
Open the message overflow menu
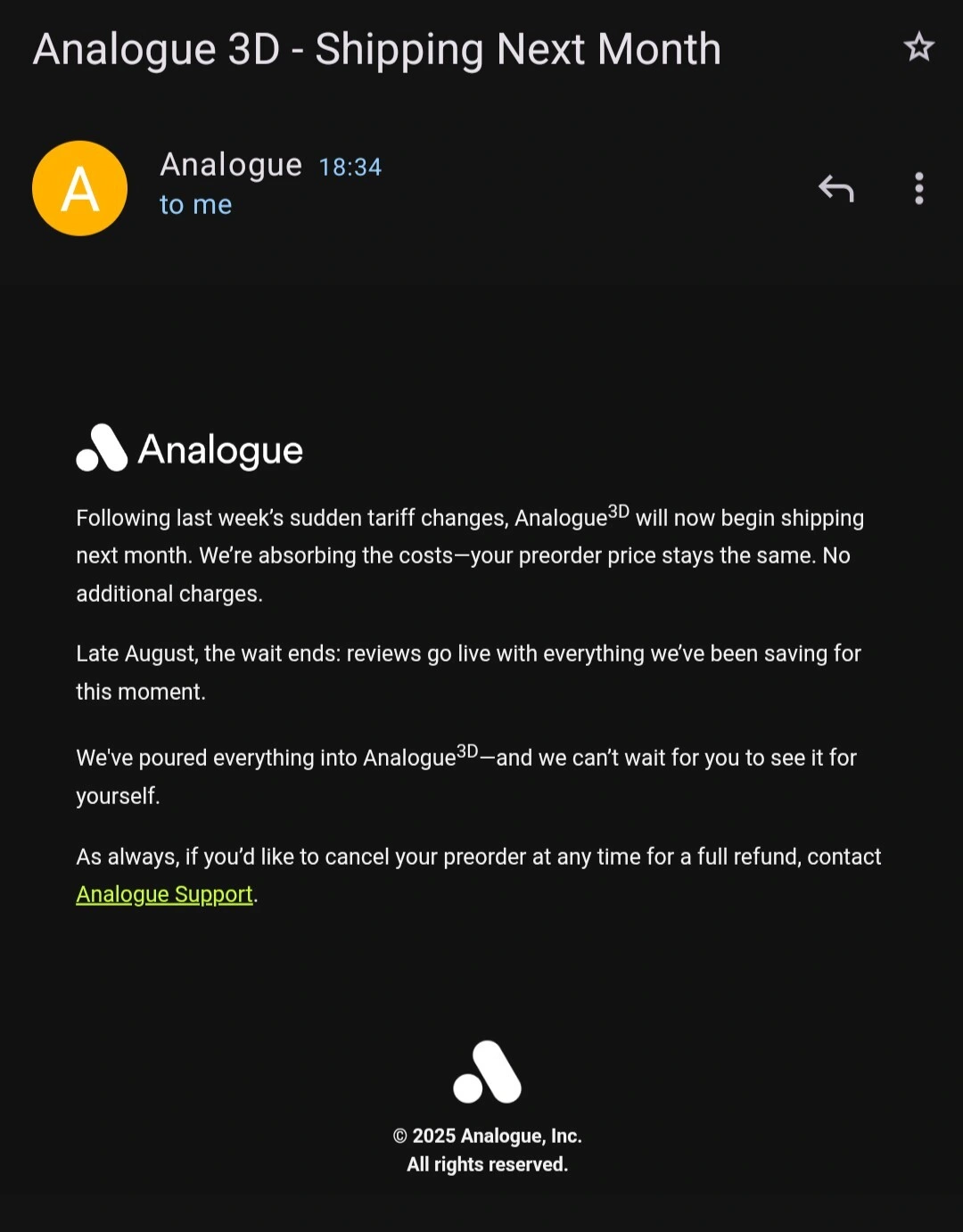click(x=918, y=188)
